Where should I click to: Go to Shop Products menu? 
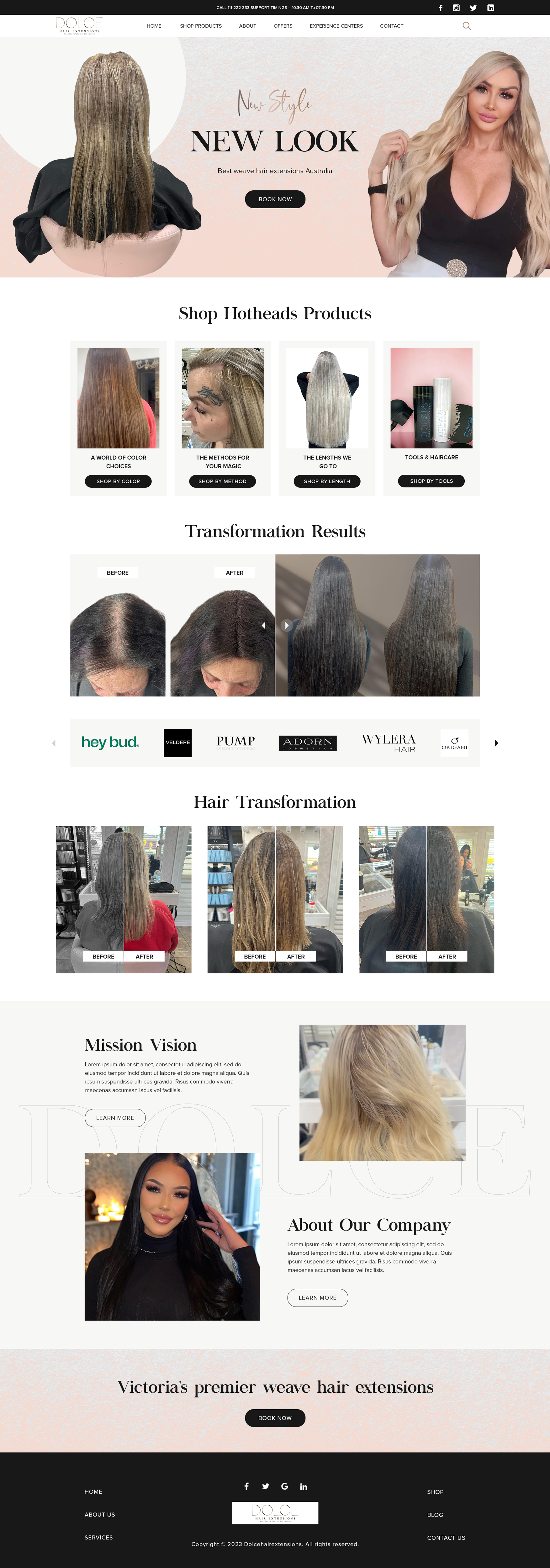tap(201, 26)
